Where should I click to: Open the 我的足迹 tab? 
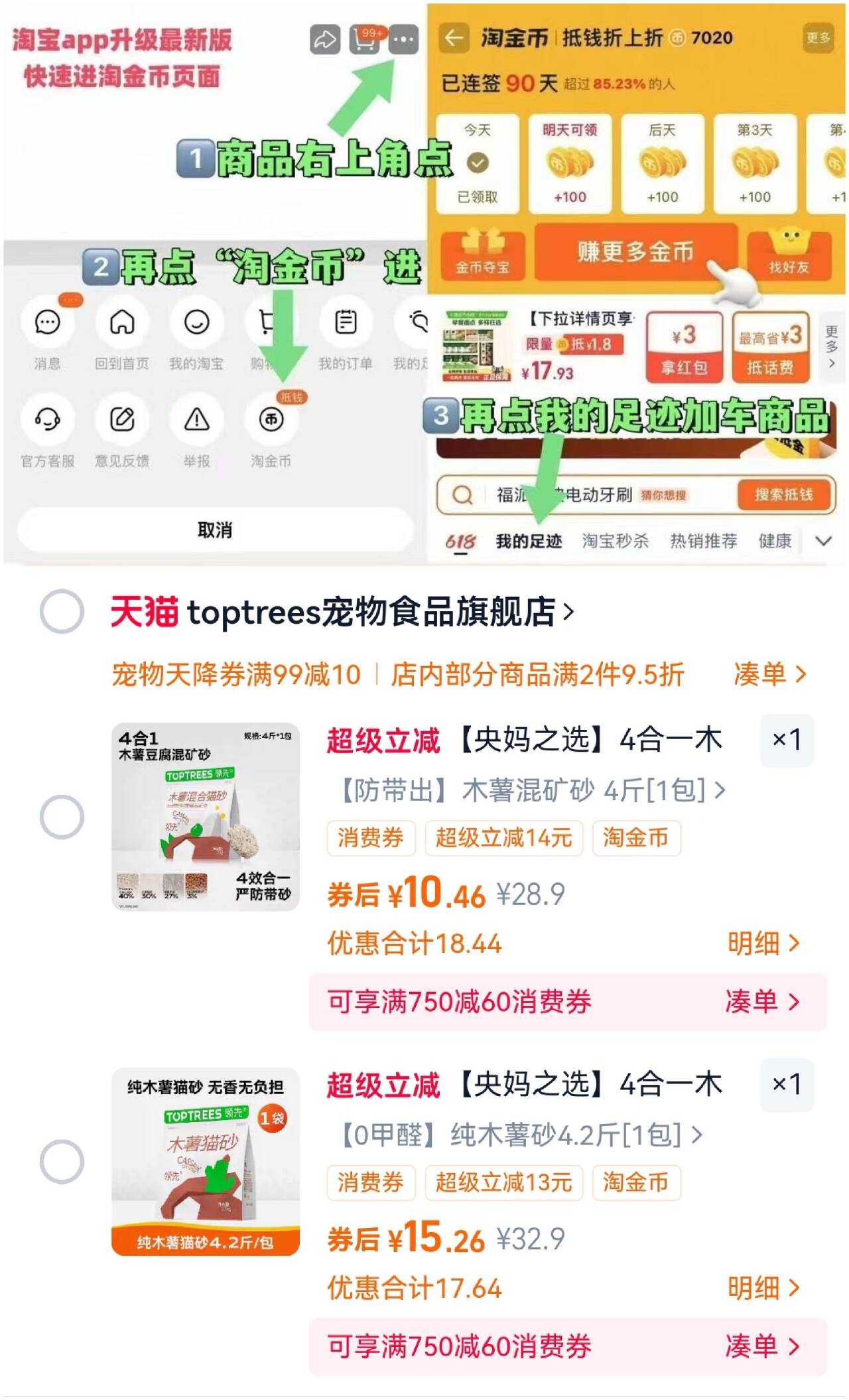click(527, 541)
